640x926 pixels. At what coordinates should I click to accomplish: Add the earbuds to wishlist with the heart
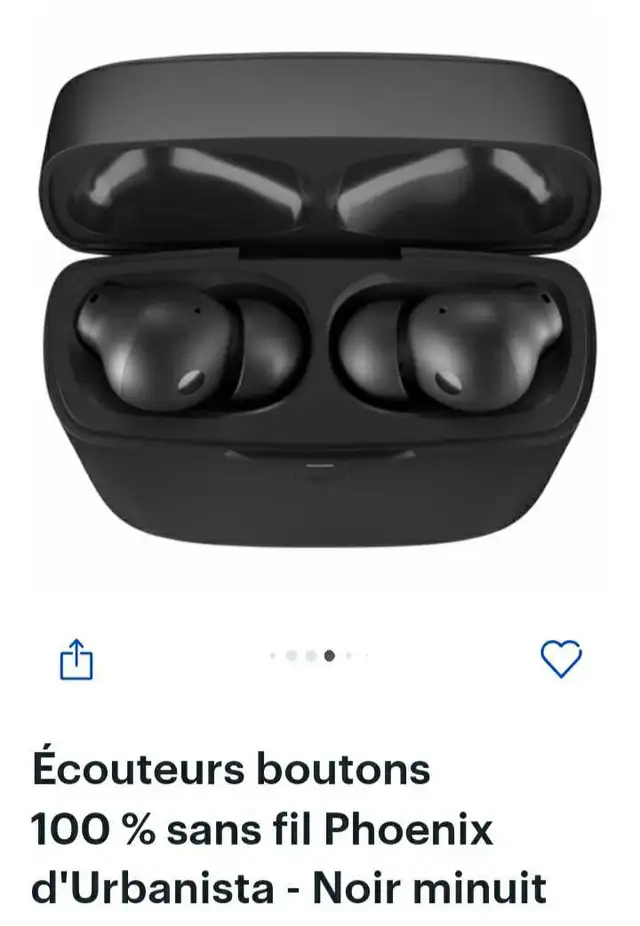point(561,658)
